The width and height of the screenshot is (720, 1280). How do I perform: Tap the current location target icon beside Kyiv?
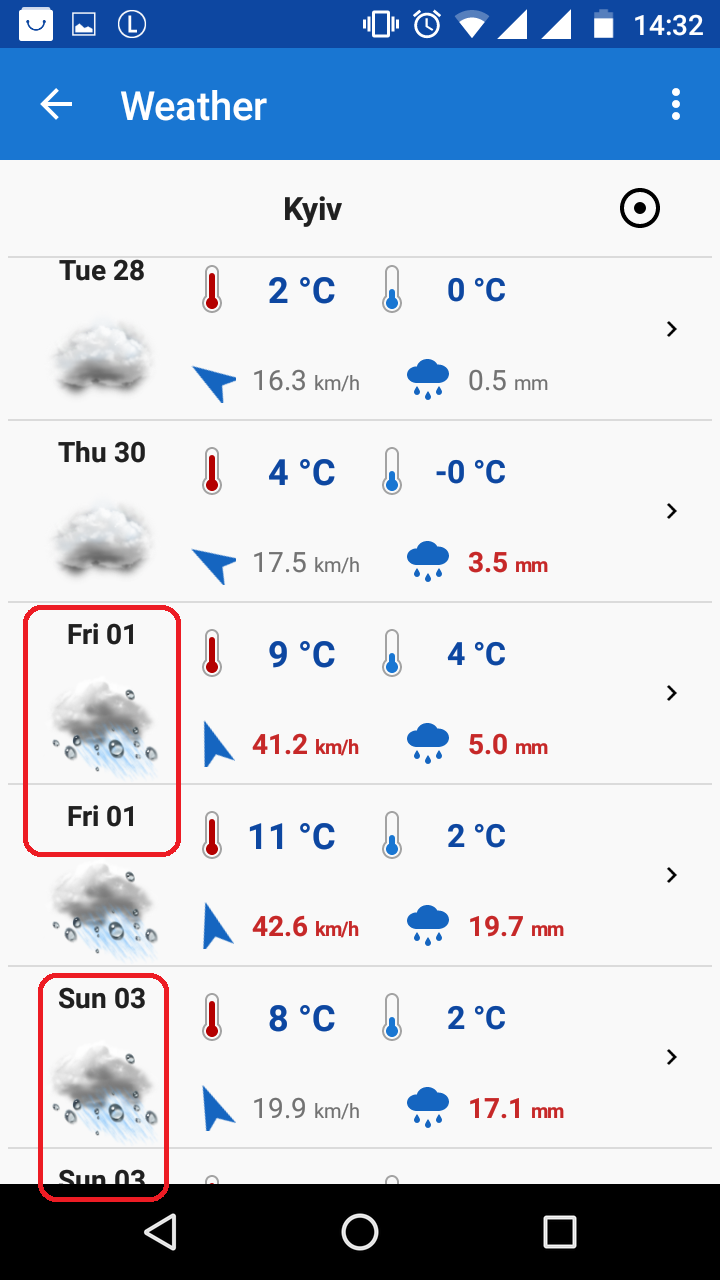[x=640, y=209]
